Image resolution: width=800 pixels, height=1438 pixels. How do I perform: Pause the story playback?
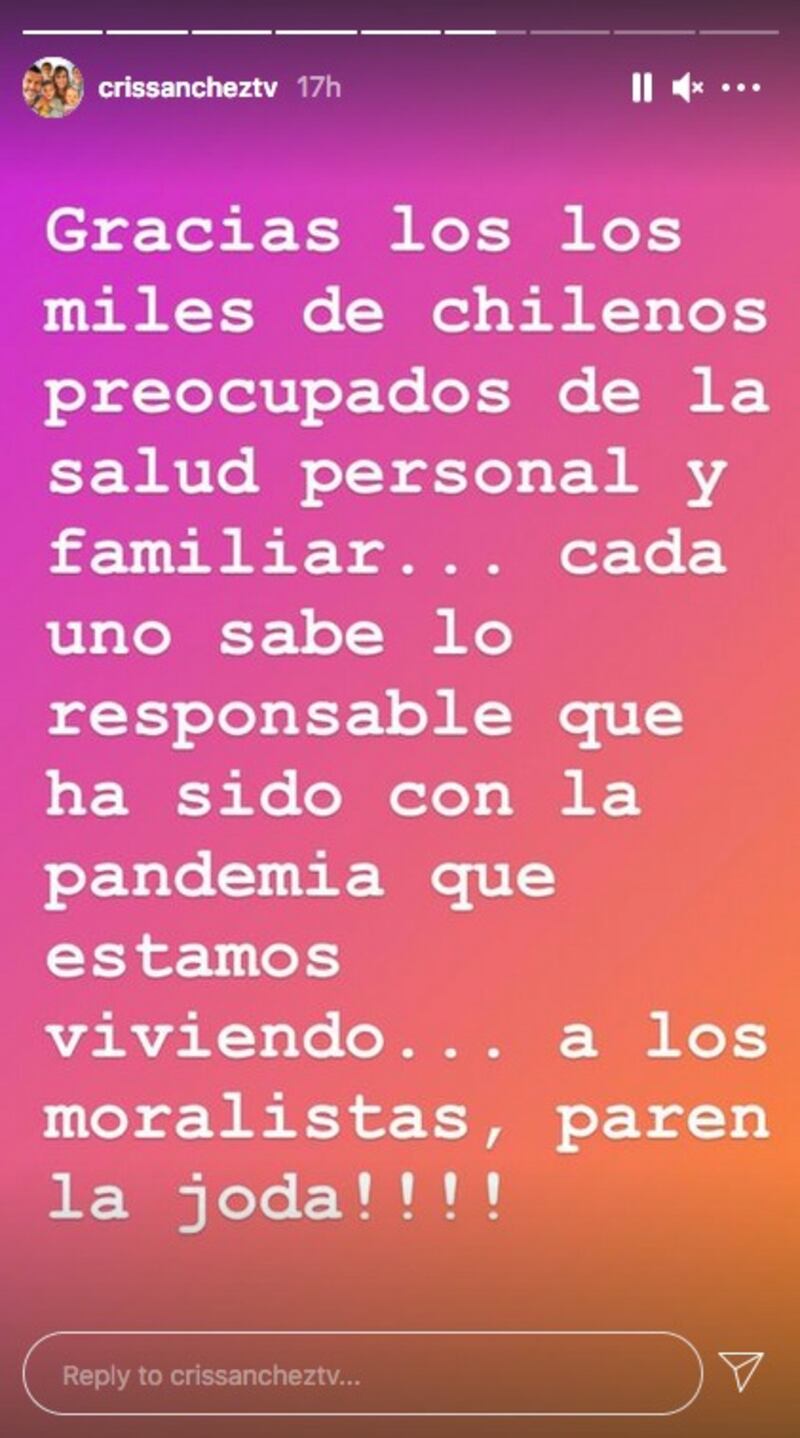(x=641, y=88)
